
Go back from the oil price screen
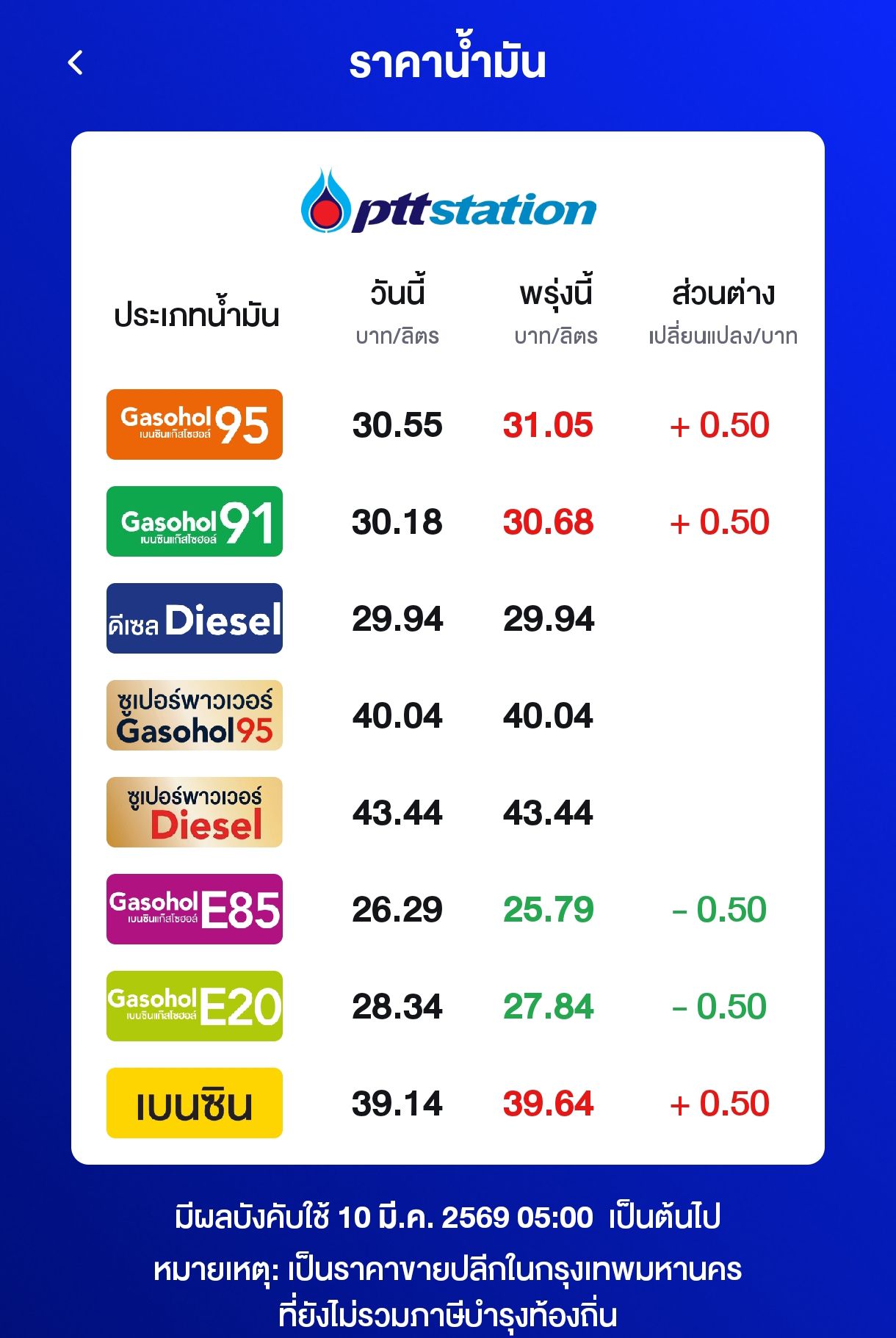[x=75, y=63]
